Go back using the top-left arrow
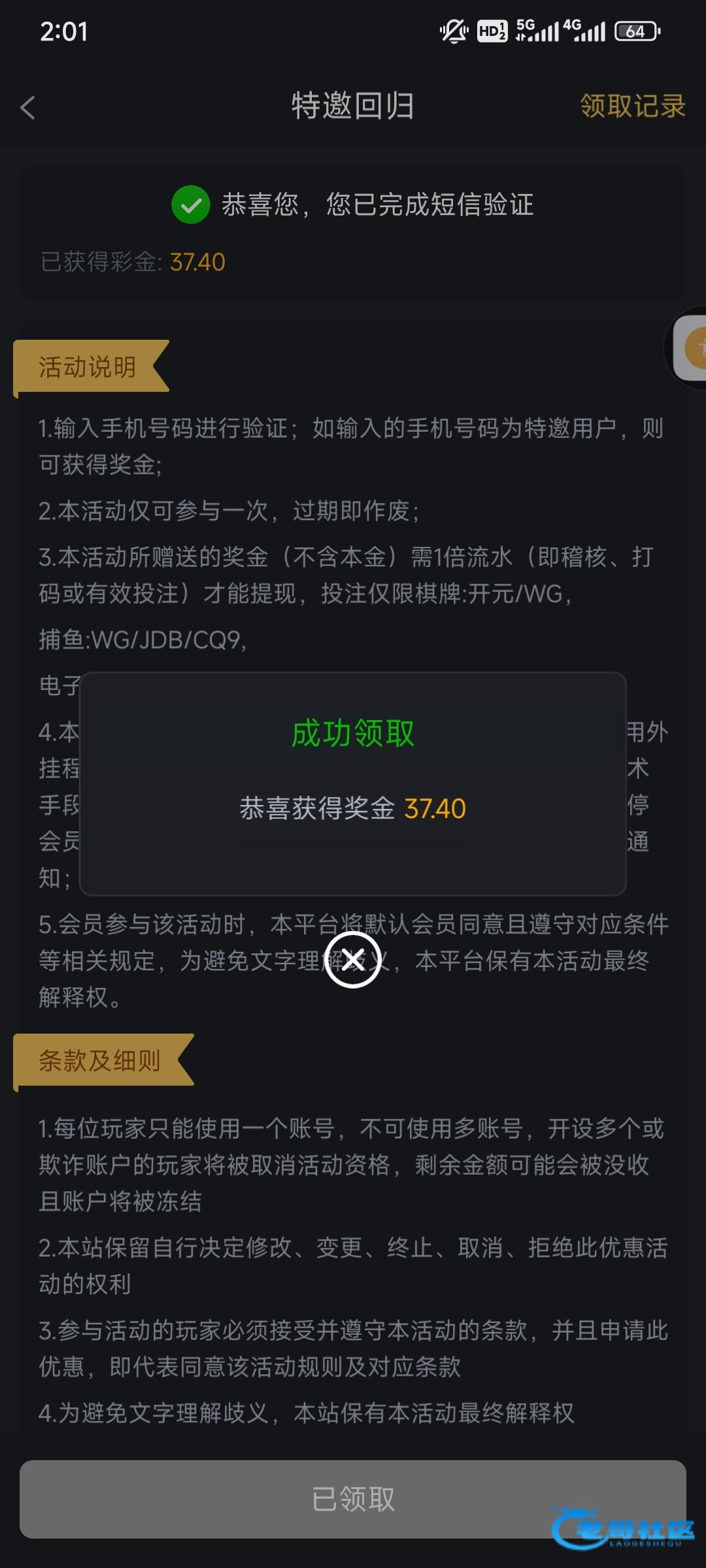Image resolution: width=706 pixels, height=1568 pixels. point(27,108)
